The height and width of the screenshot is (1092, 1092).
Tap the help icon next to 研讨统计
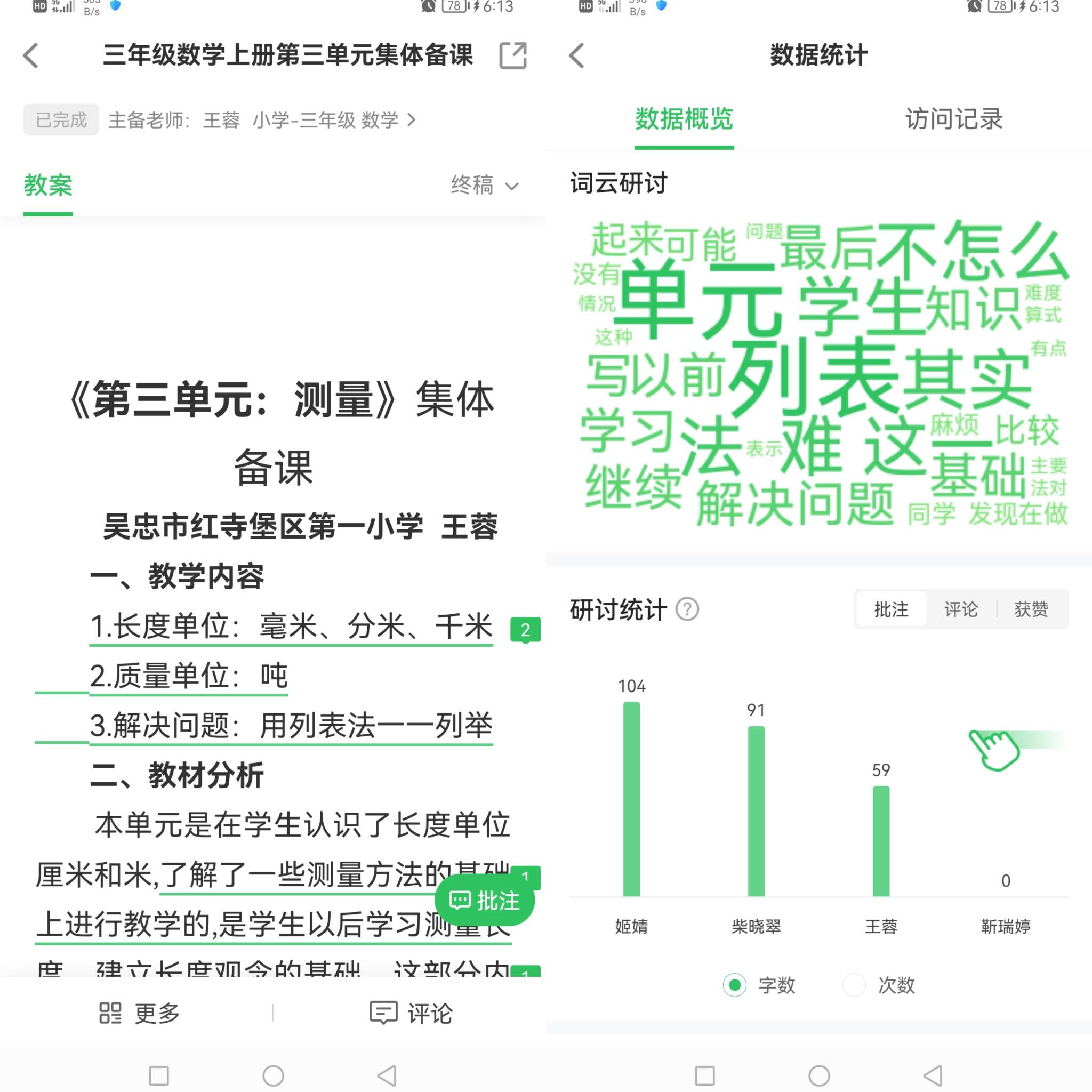pos(687,609)
